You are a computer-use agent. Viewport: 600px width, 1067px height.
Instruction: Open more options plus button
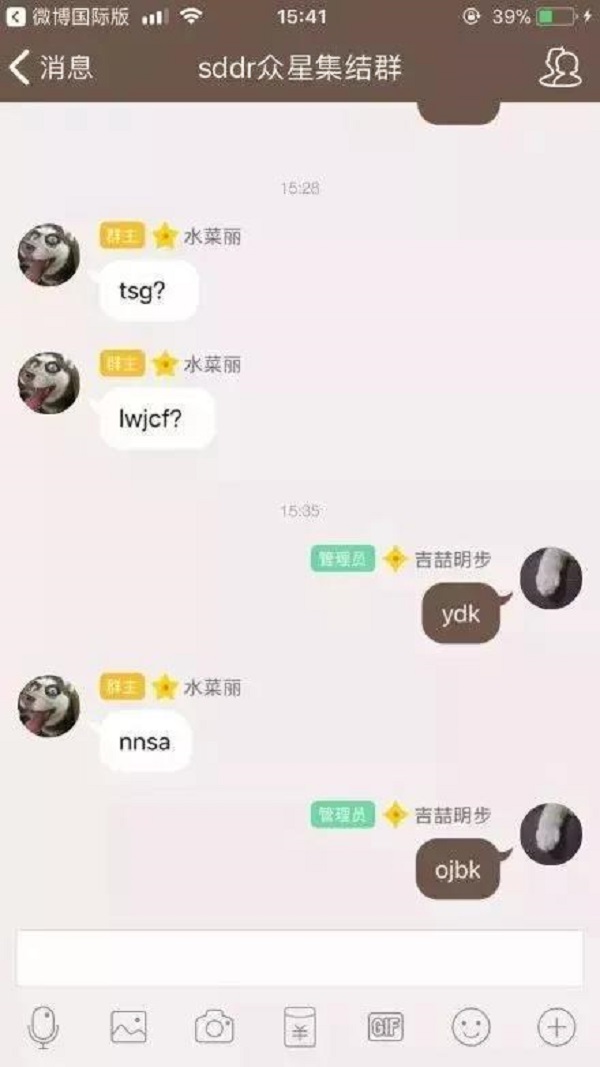tap(556, 1027)
